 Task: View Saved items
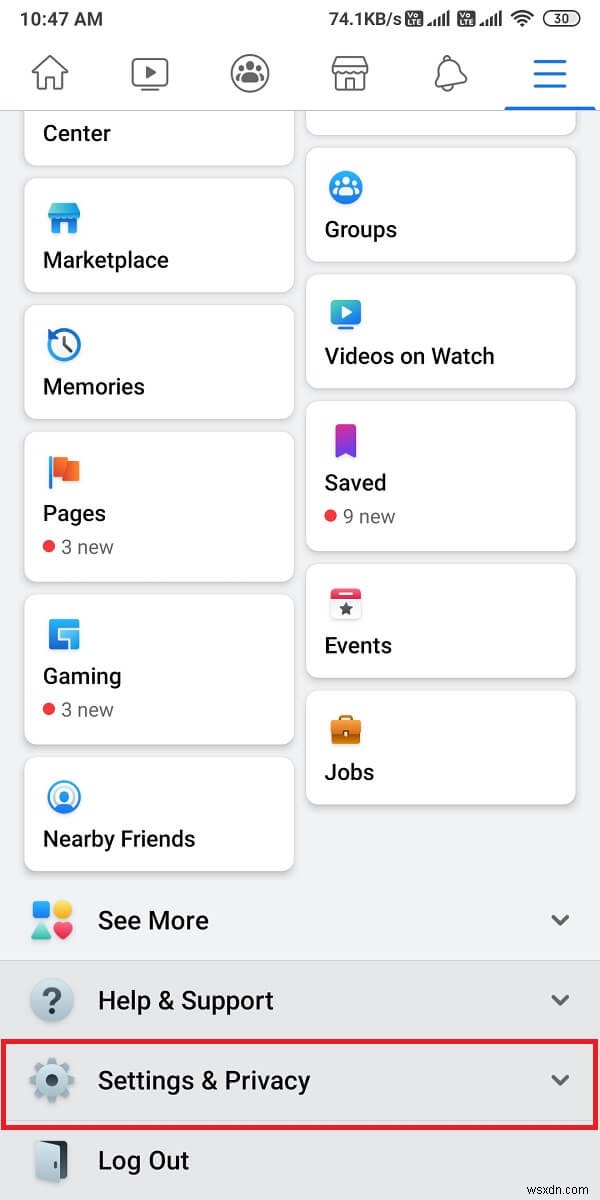(440, 476)
